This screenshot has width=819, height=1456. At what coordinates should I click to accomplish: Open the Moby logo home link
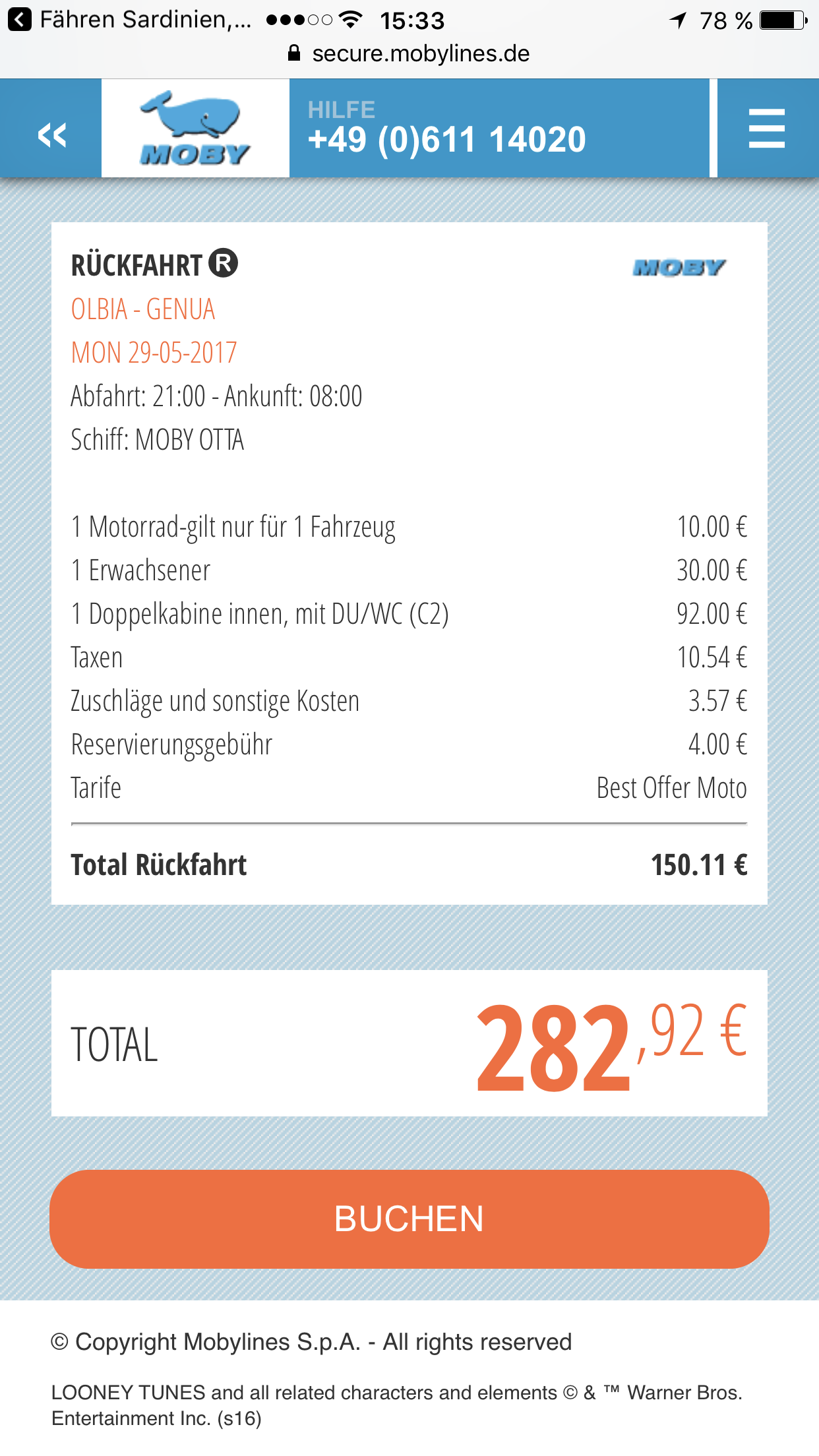(195, 129)
